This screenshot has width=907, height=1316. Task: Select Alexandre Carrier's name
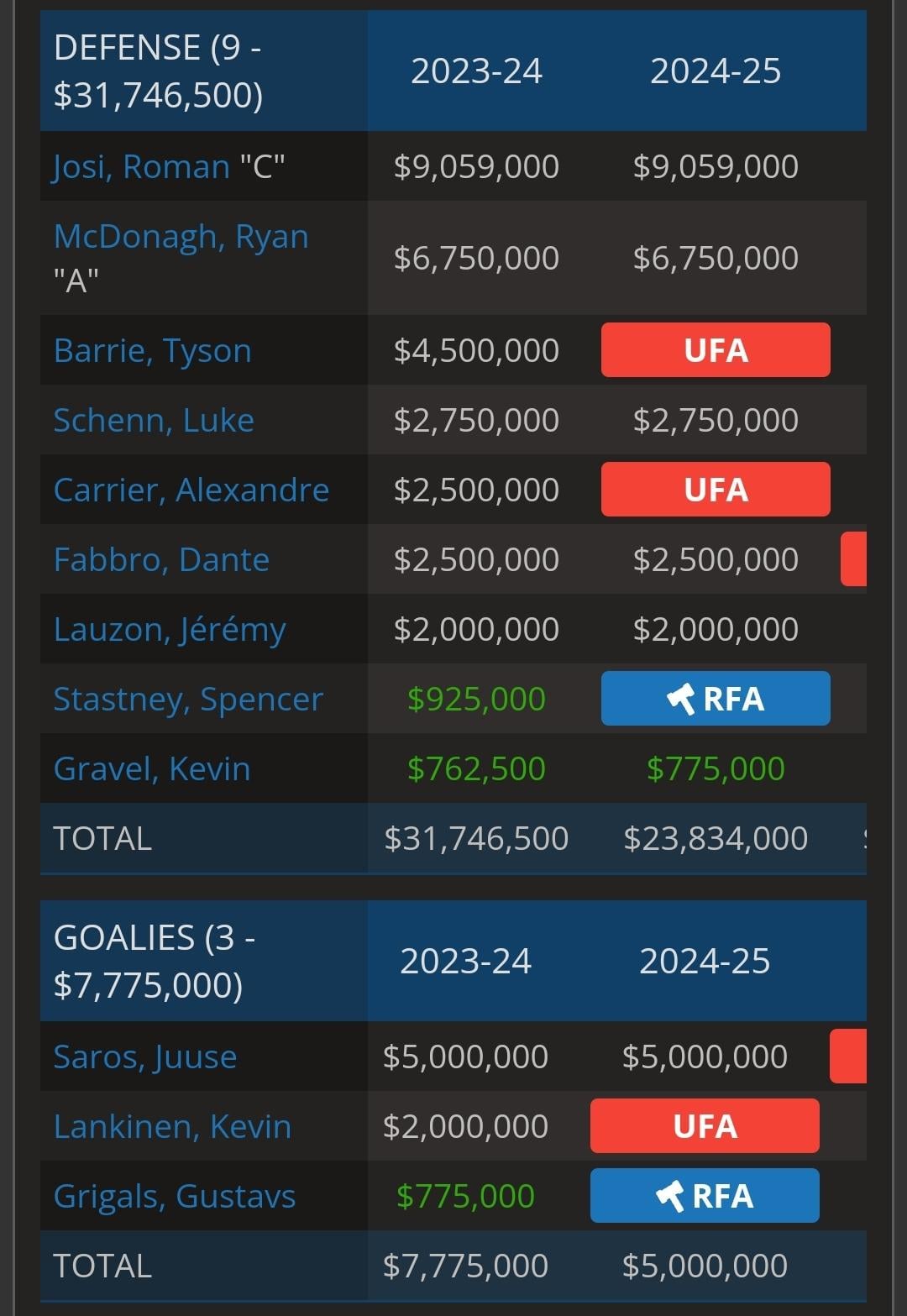click(191, 490)
